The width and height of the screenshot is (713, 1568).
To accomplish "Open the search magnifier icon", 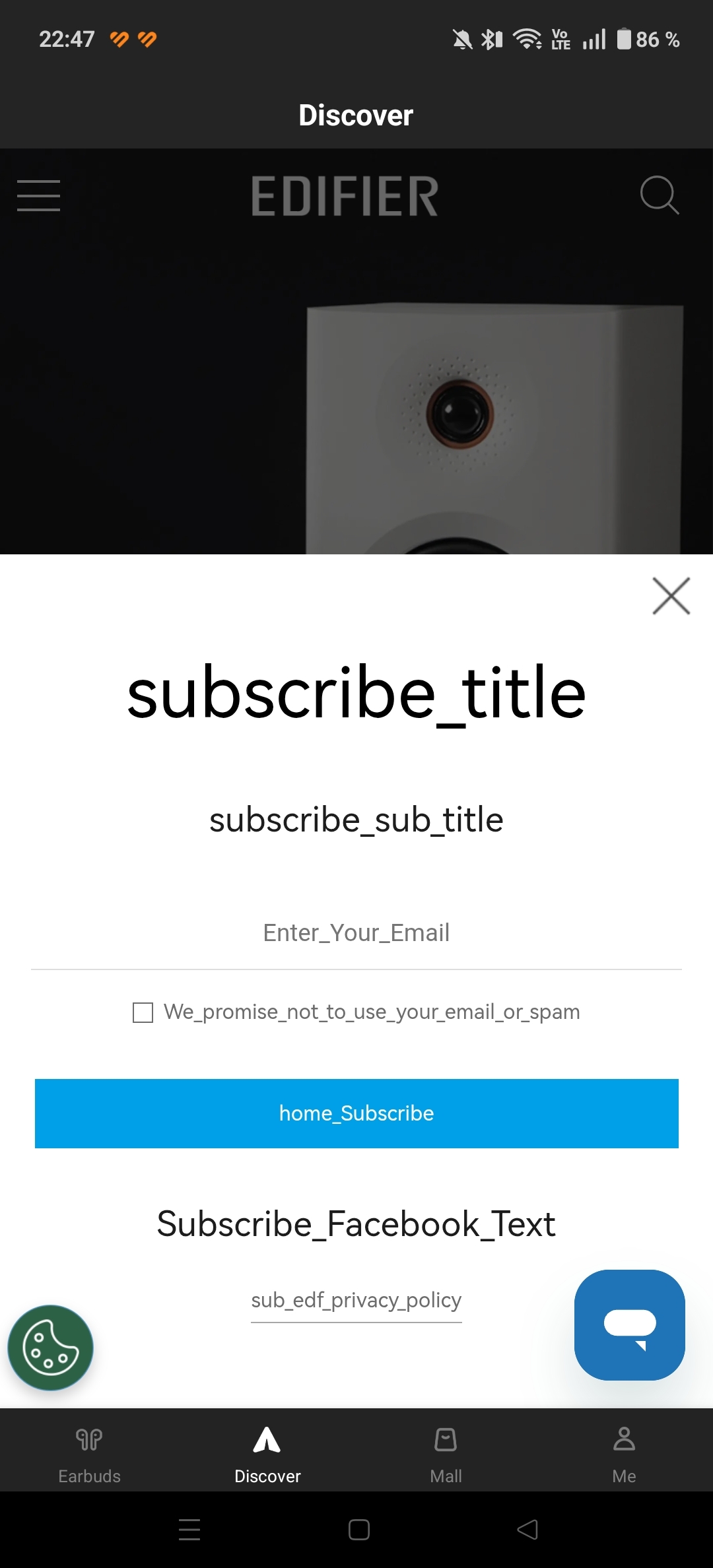I will click(x=659, y=195).
